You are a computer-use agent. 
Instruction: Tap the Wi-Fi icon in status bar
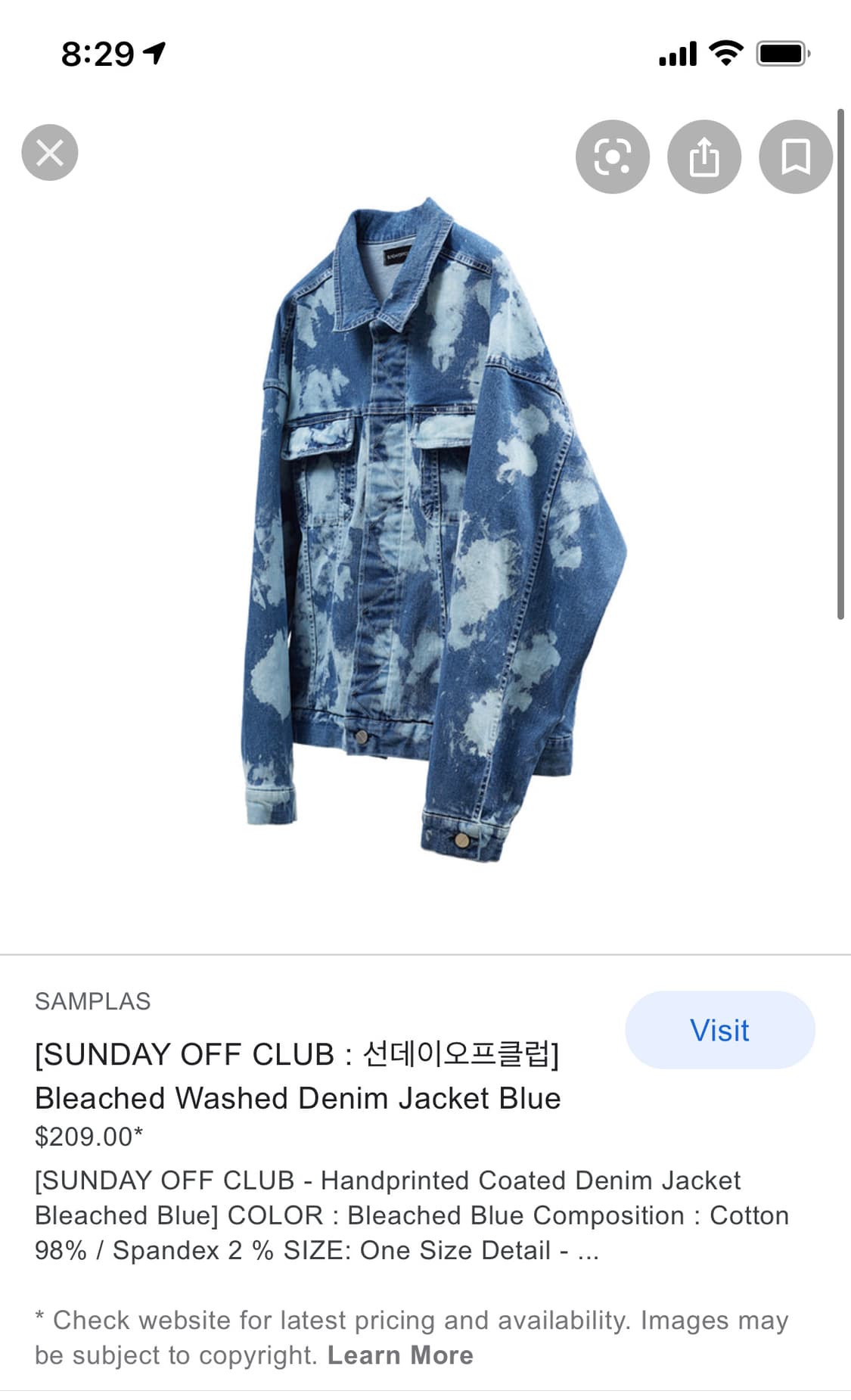click(725, 51)
